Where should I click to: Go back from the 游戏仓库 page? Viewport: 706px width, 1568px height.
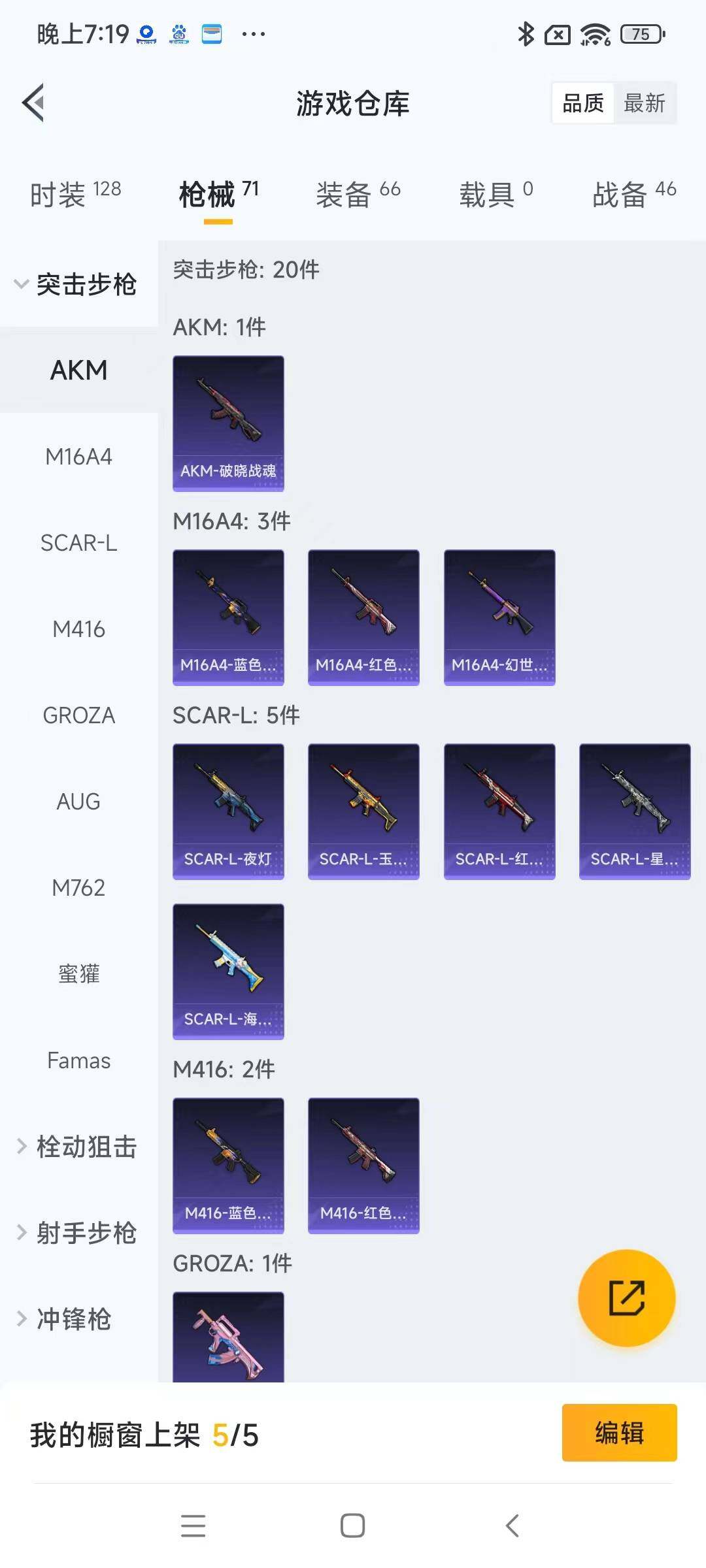34,103
